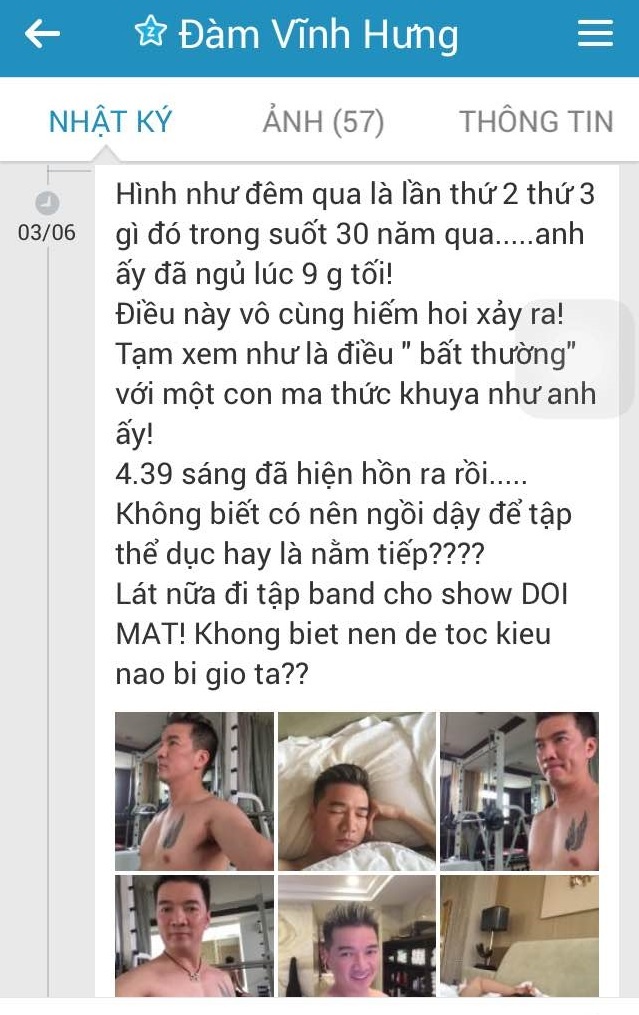Open first photo in top row
Viewport: 639px width, 1015px height.
(x=194, y=790)
